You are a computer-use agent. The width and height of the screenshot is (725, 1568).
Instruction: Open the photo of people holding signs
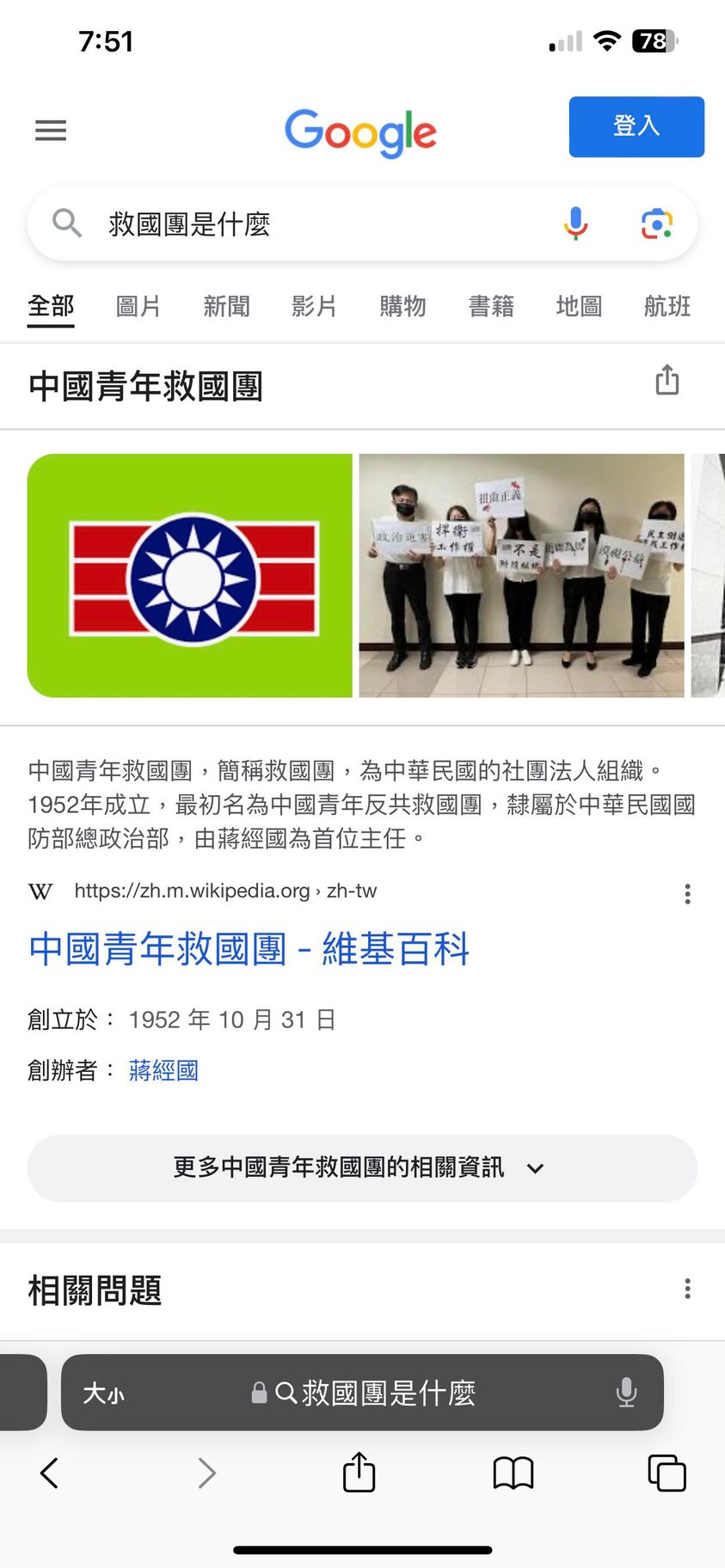tap(521, 575)
